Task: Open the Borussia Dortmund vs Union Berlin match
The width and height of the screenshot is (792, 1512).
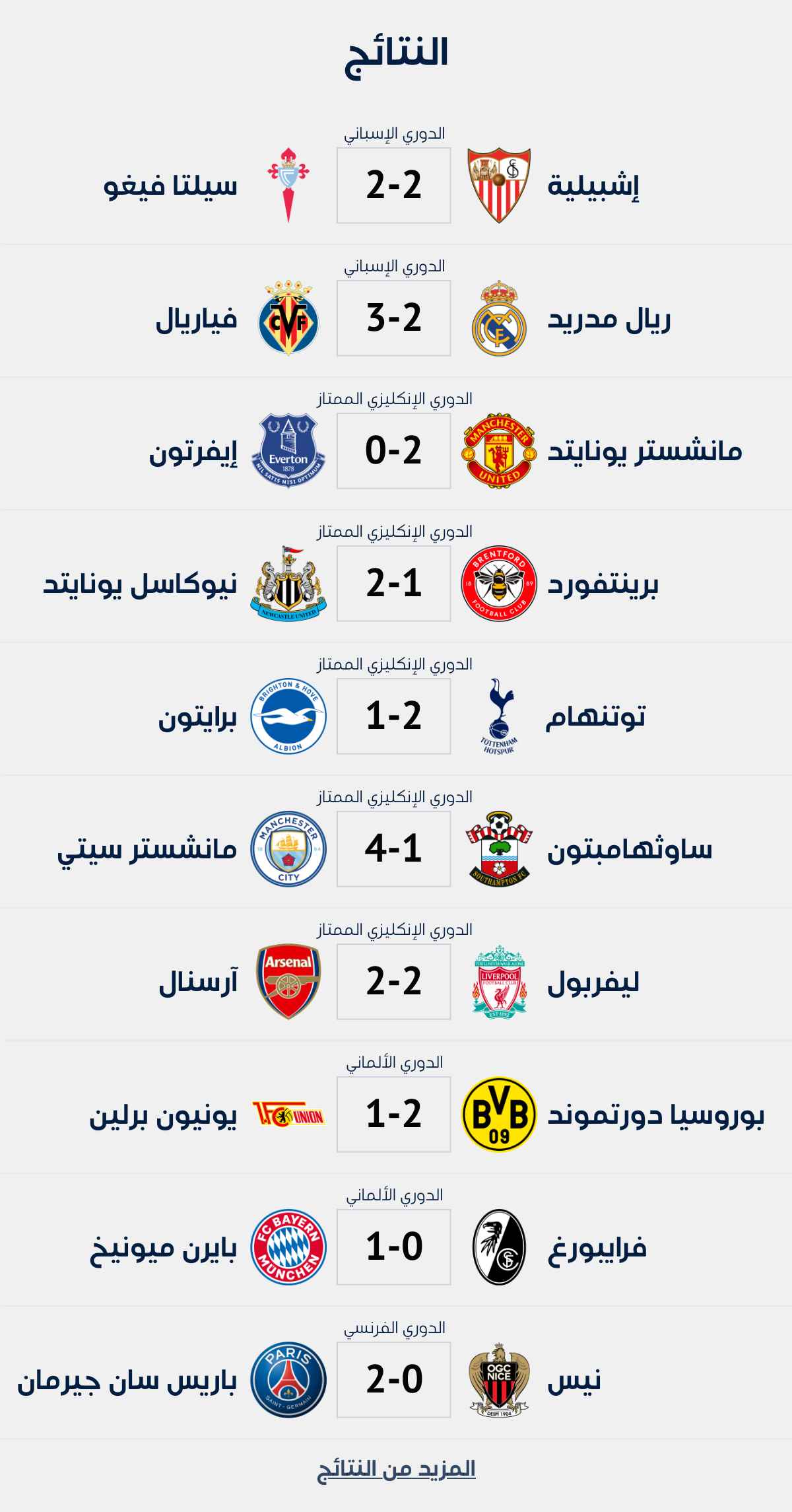Action: (394, 1115)
